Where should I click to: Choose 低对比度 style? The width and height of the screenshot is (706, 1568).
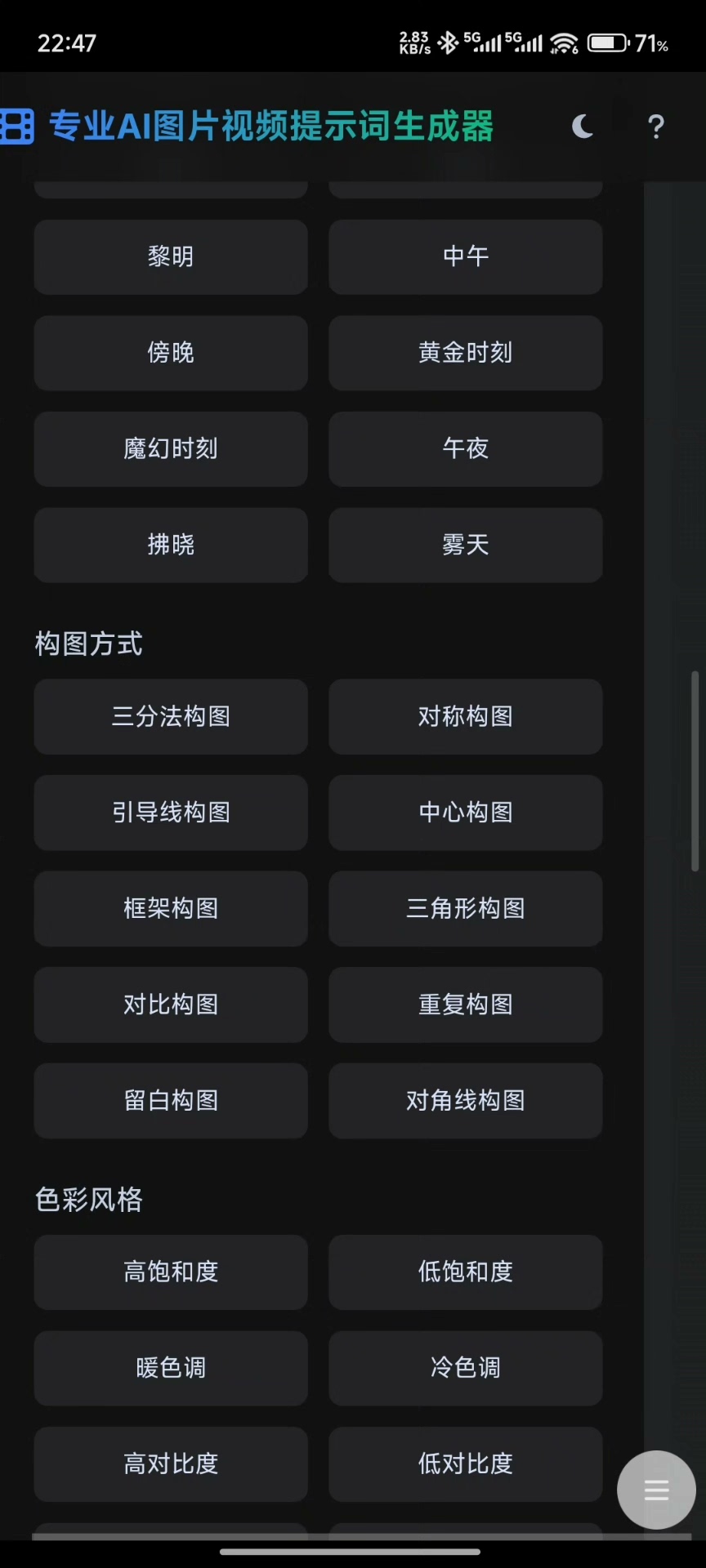tap(465, 1463)
